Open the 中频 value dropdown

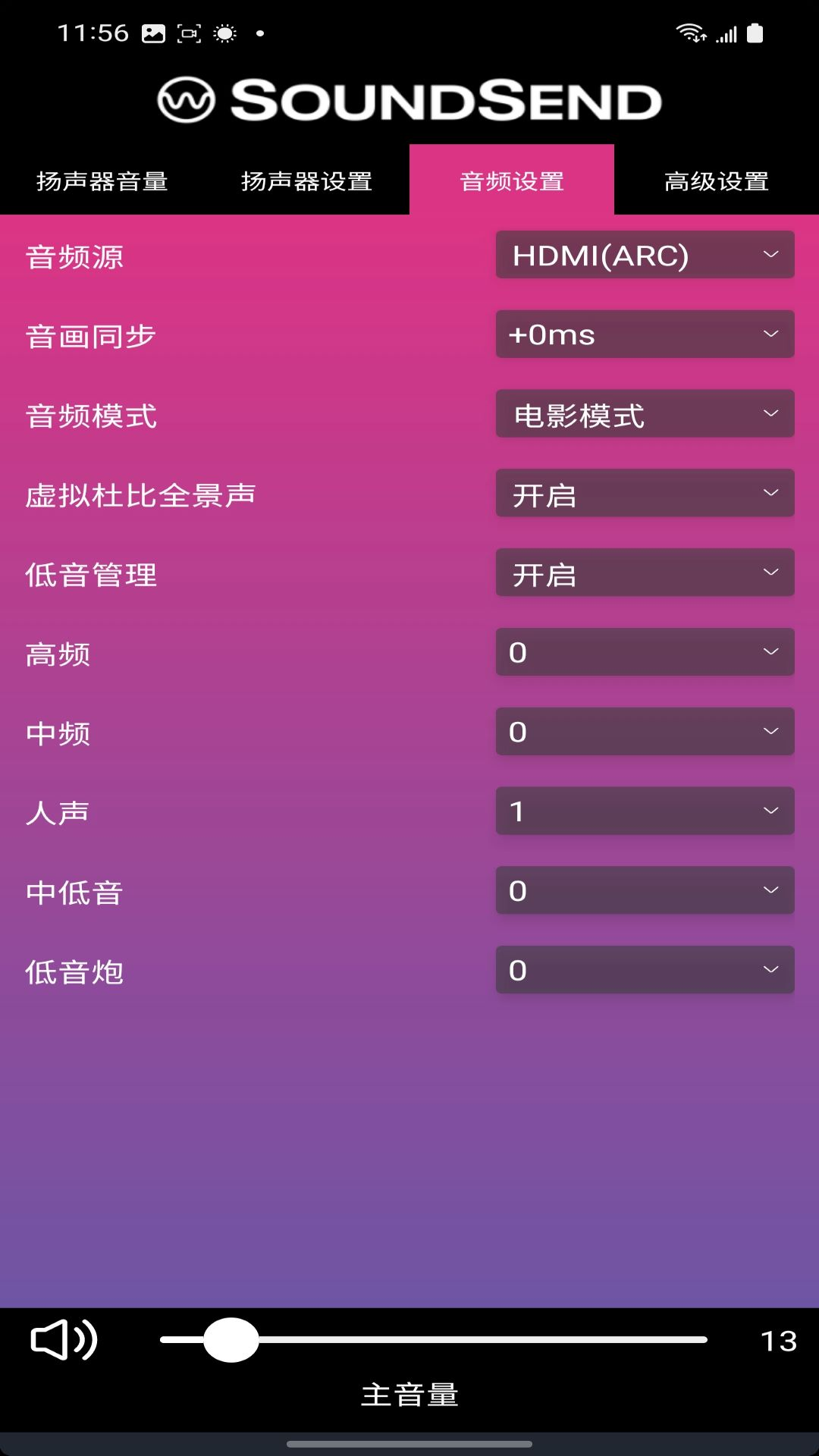(x=645, y=733)
